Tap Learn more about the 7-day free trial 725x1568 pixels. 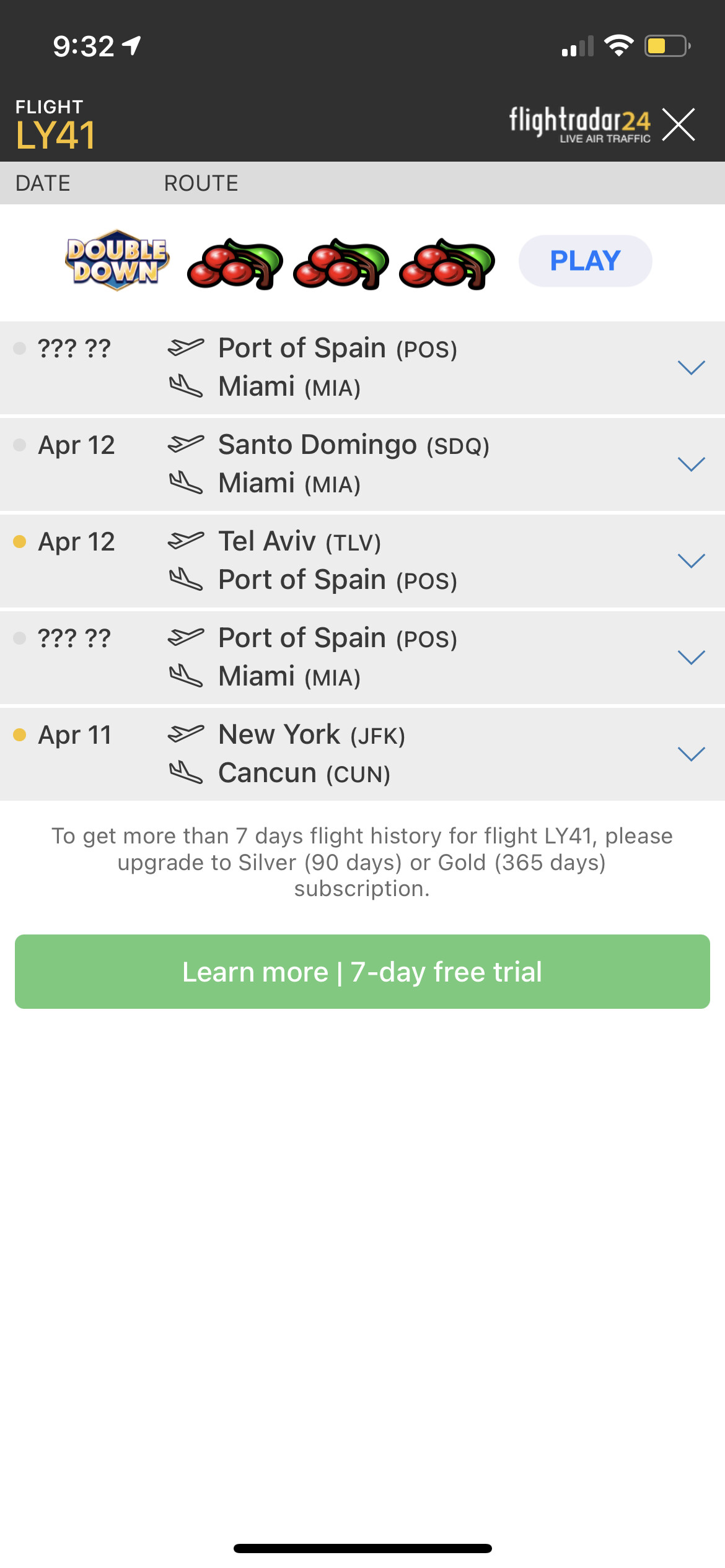pos(362,972)
